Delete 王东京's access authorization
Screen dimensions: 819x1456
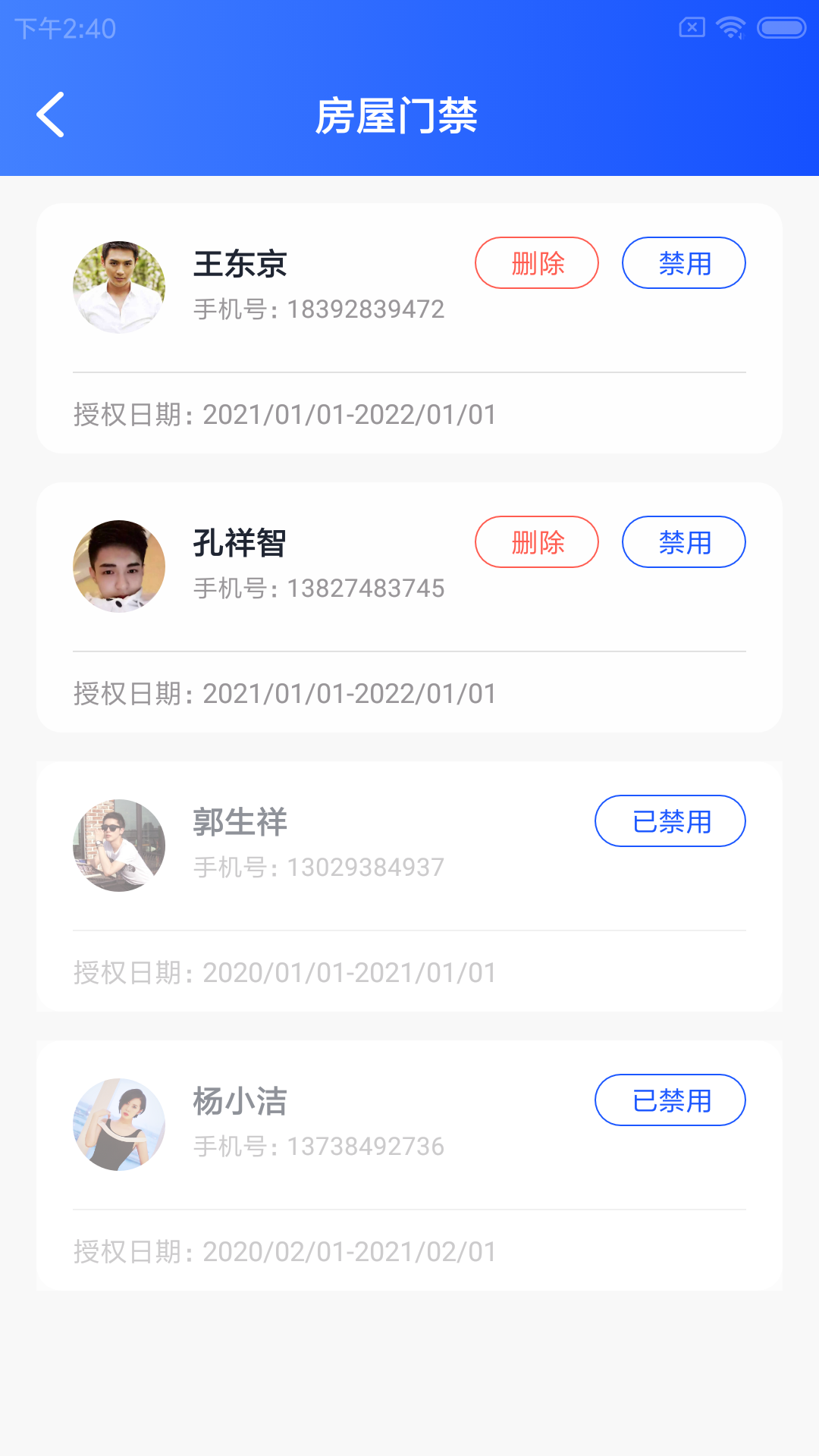point(537,263)
